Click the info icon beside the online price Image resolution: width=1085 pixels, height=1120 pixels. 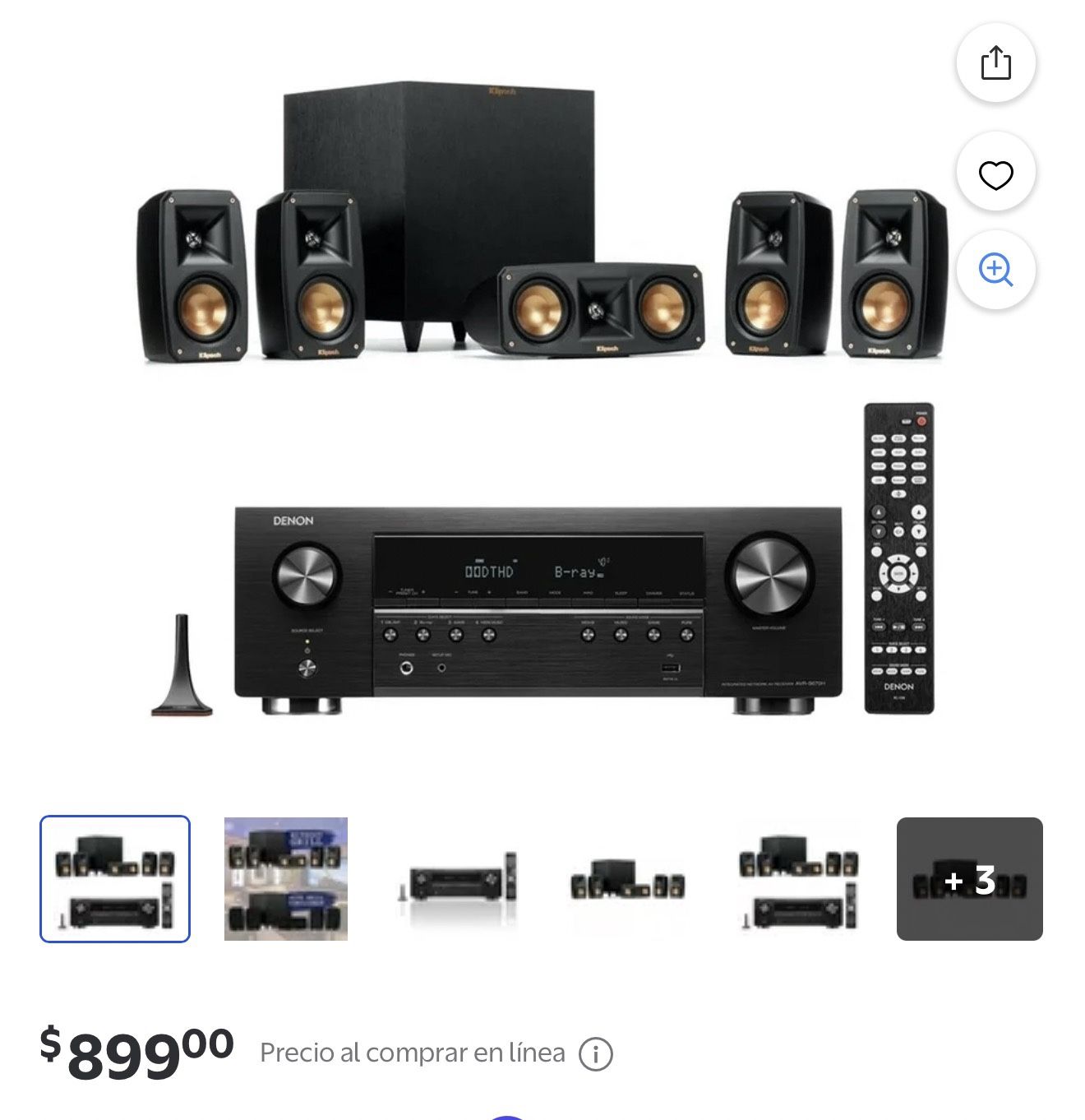click(x=598, y=1053)
